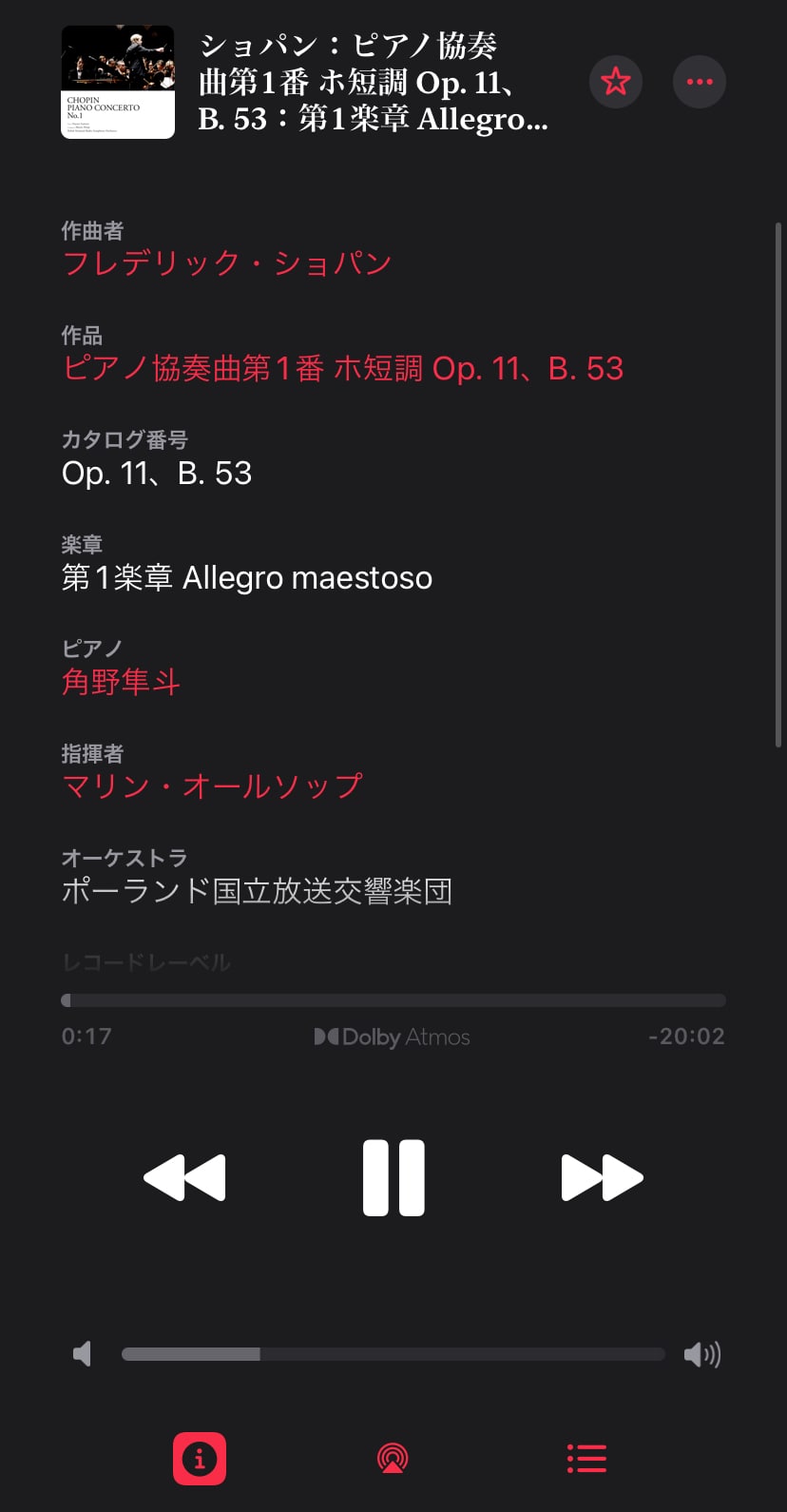Tap the elapsed time 0:17 label
The height and width of the screenshot is (1512, 787).
86,1036
